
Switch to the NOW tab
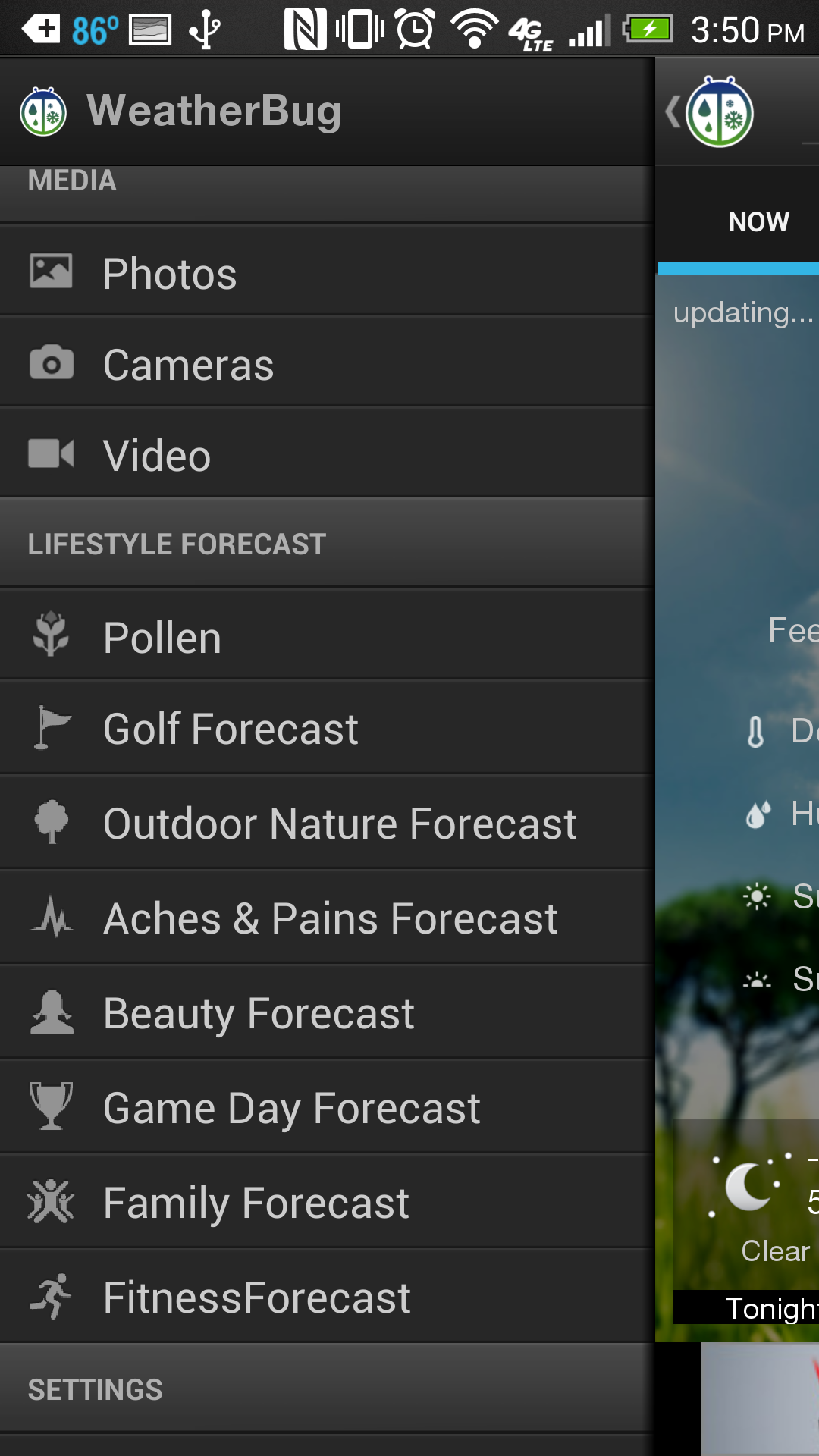tap(758, 221)
